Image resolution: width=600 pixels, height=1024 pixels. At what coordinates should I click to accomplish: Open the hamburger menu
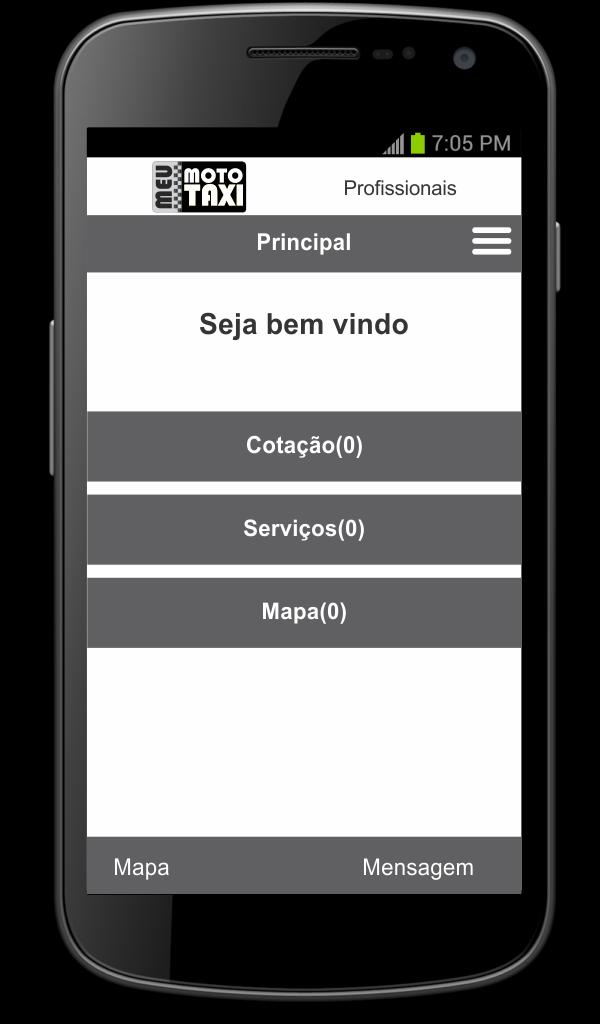(491, 242)
